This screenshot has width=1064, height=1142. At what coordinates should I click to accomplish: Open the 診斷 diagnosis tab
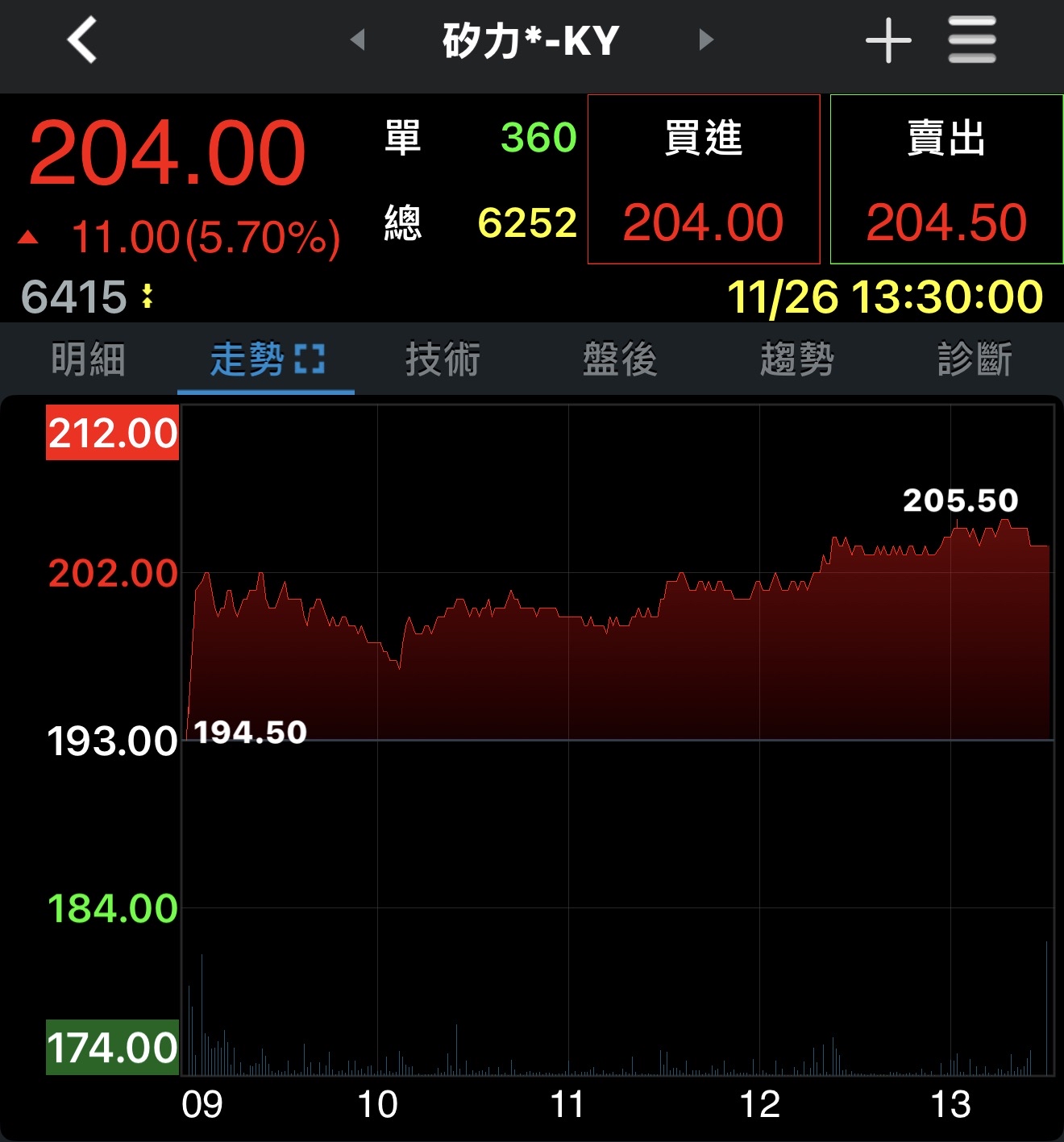coord(975,359)
